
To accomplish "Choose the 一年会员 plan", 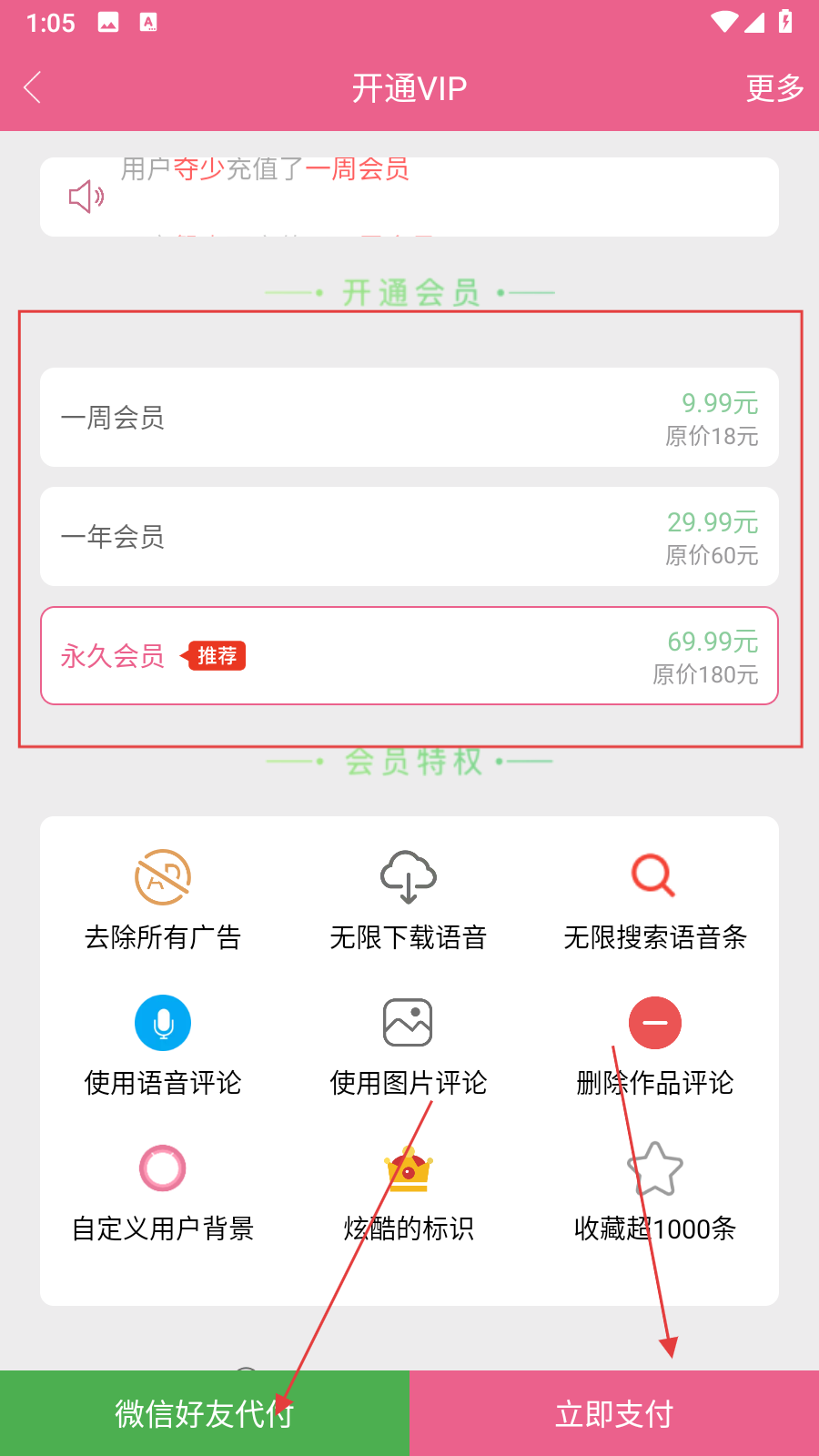I will point(409,537).
